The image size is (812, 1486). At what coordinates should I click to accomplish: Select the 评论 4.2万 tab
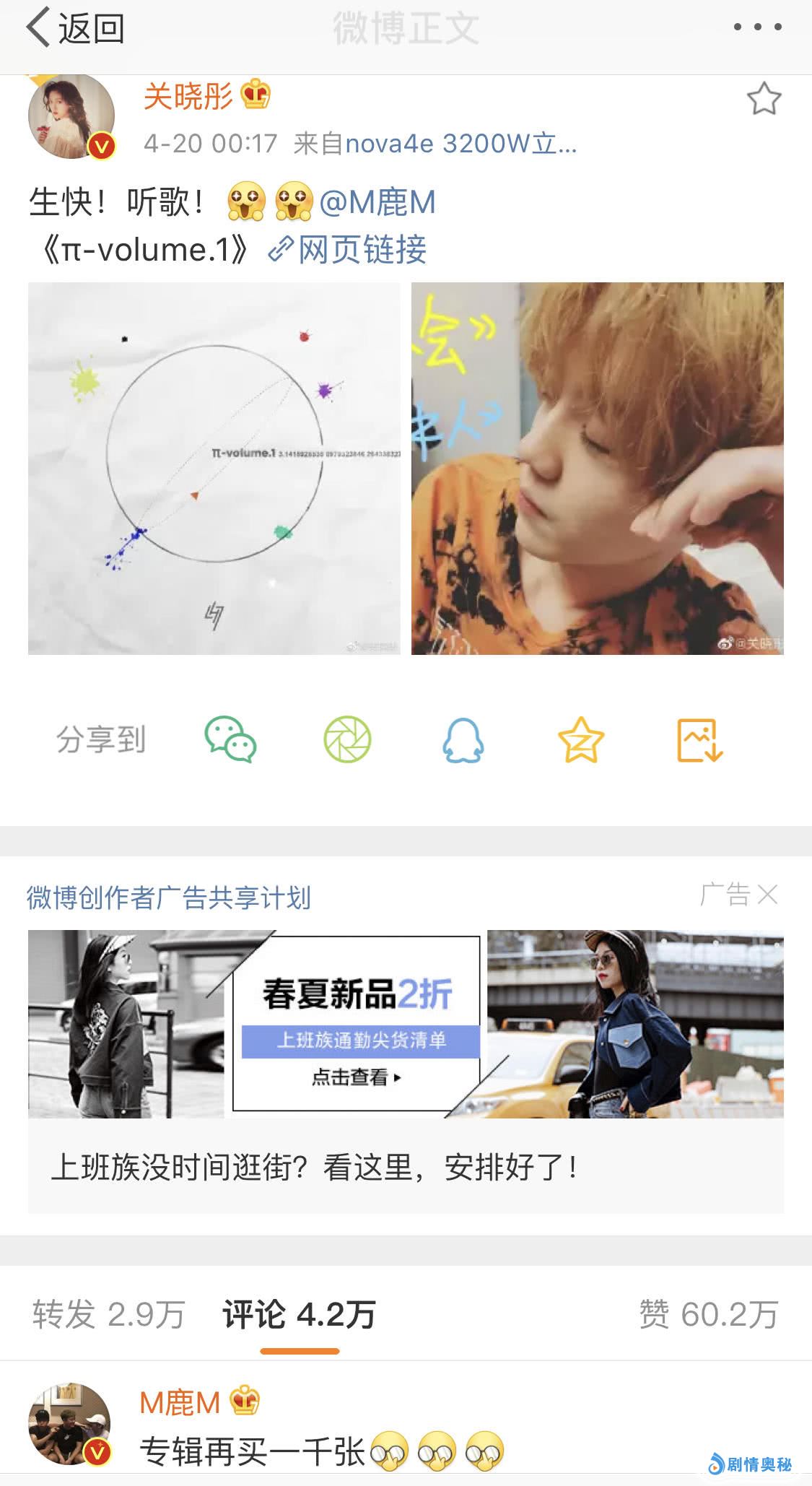pyautogui.click(x=299, y=1314)
